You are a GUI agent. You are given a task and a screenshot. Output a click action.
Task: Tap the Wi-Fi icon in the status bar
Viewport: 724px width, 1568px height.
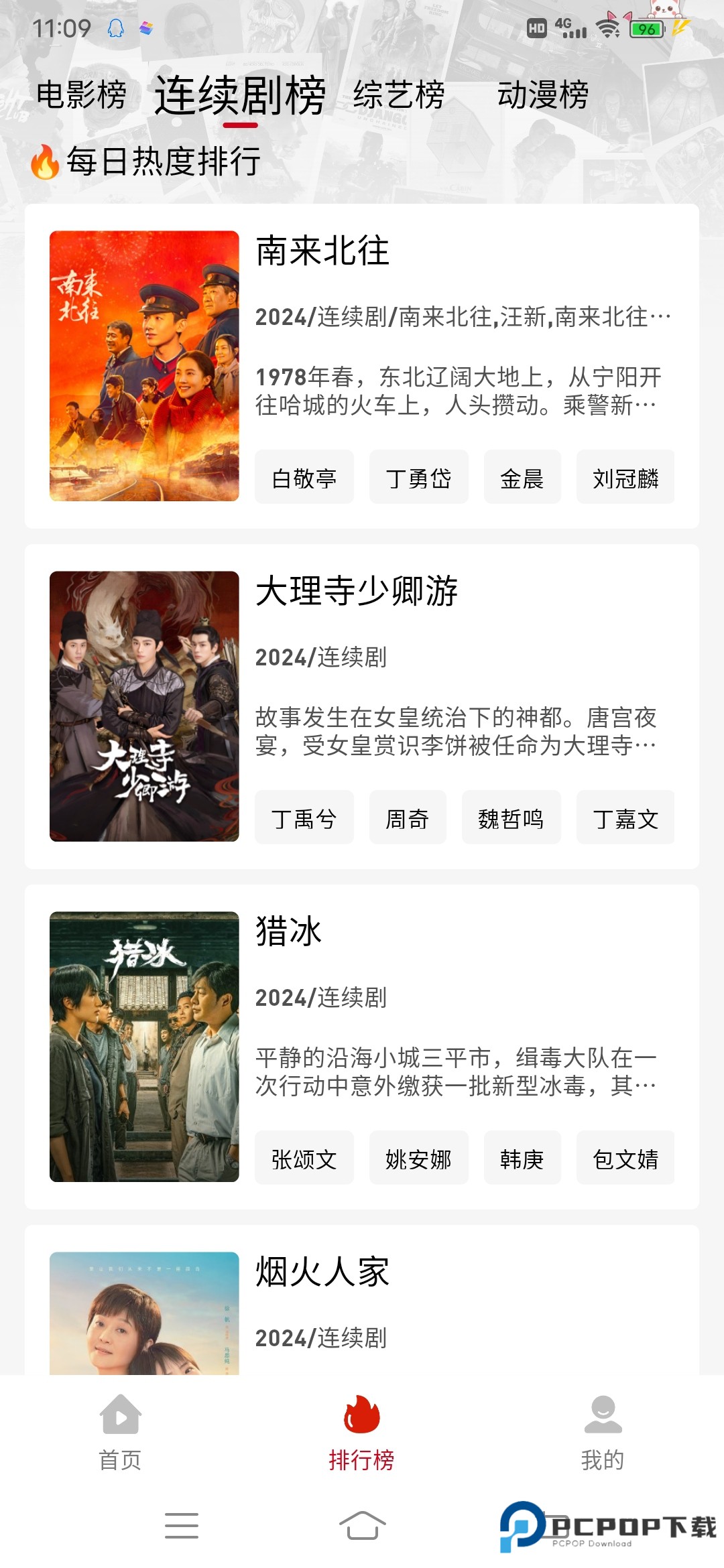(608, 27)
